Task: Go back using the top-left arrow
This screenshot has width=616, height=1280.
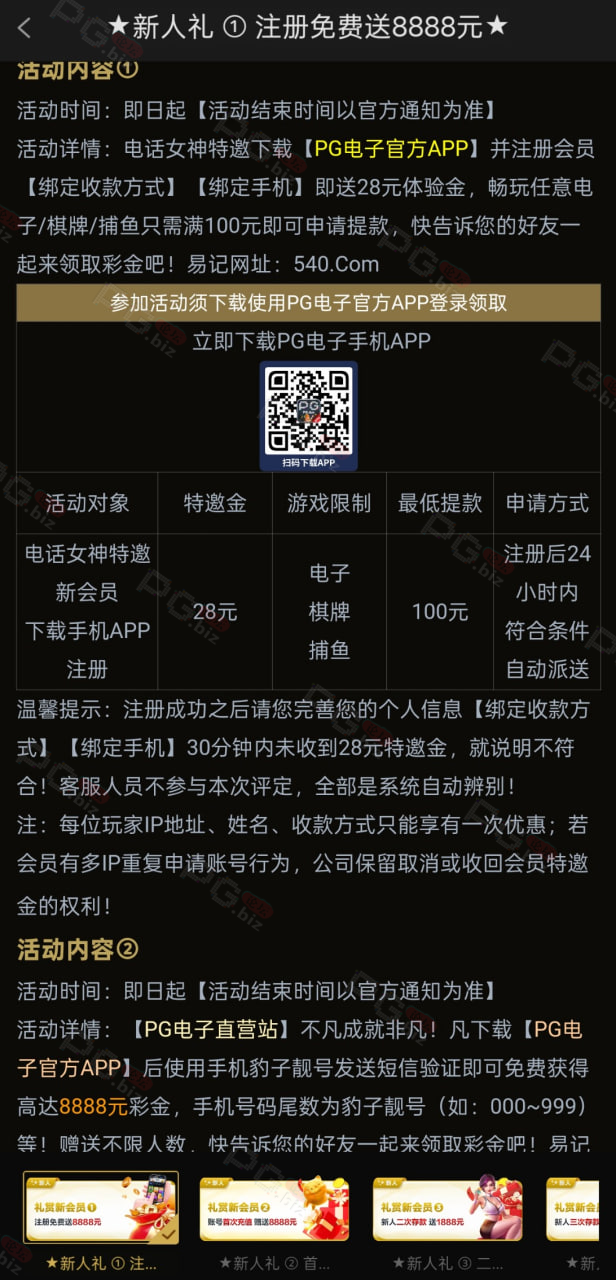Action: coord(24,28)
